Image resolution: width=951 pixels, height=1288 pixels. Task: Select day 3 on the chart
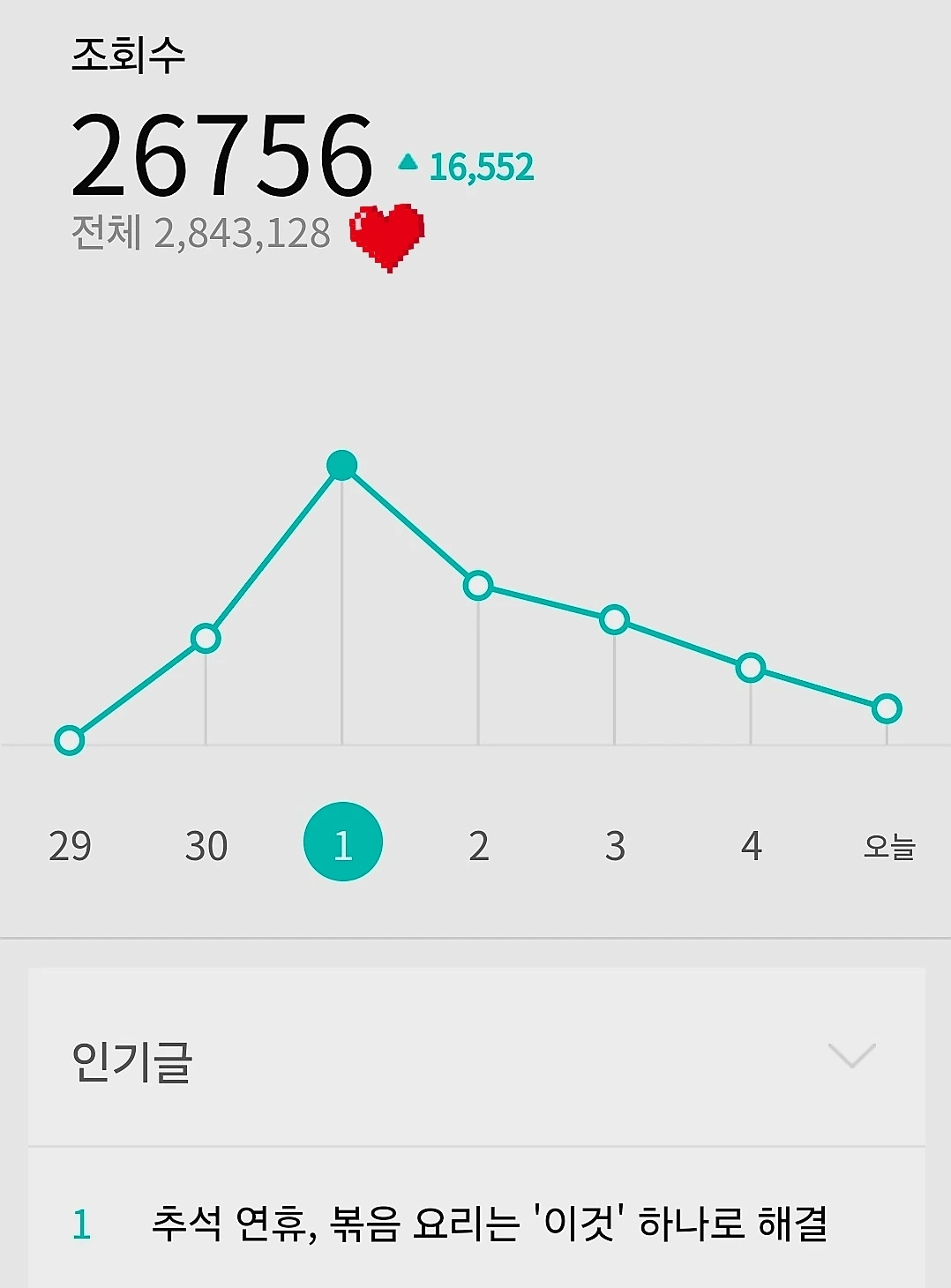(615, 845)
